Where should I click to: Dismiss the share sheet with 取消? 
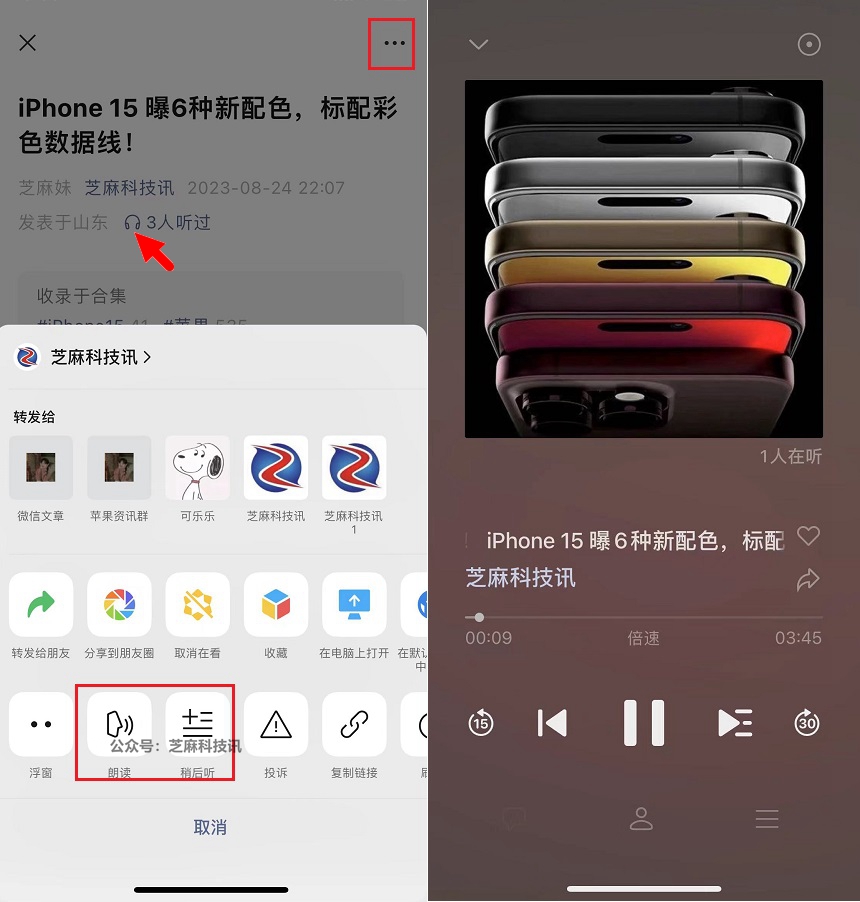point(210,827)
